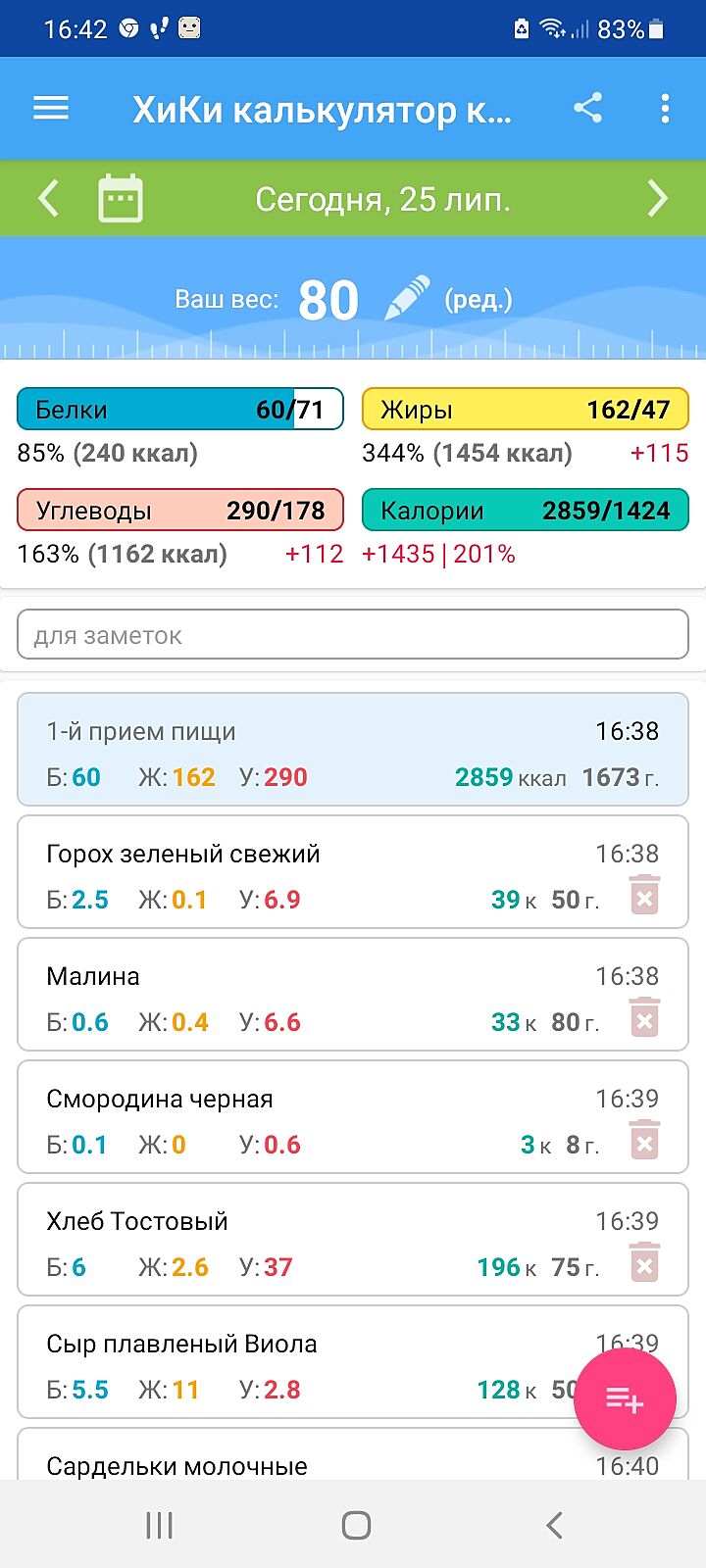706x1568 pixels.
Task: Remove «Смородина черная» from the meal
Action: click(644, 1141)
